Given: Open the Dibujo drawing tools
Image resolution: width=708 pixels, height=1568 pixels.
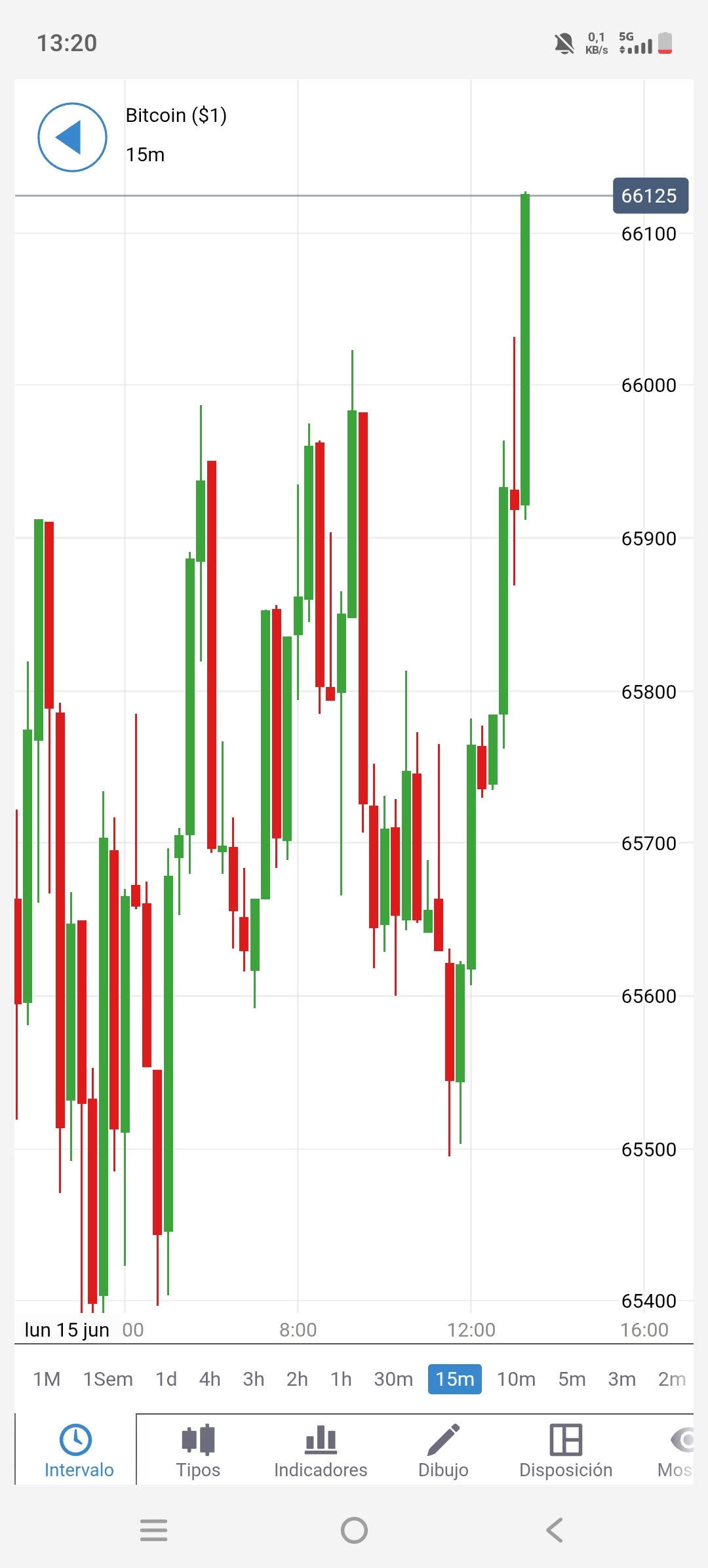Looking at the screenshot, I should coord(443,1451).
